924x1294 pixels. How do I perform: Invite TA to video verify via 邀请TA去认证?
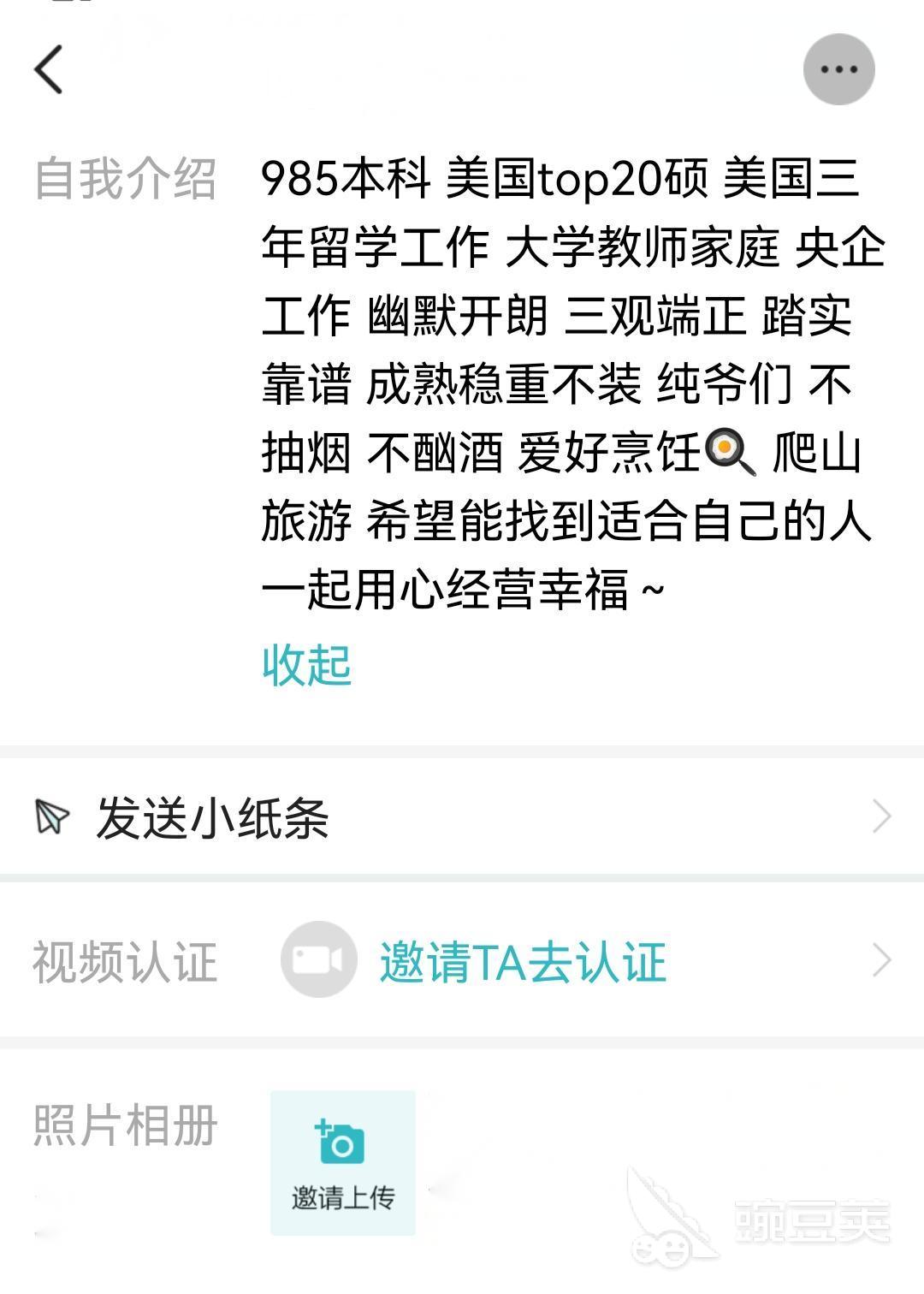522,961
